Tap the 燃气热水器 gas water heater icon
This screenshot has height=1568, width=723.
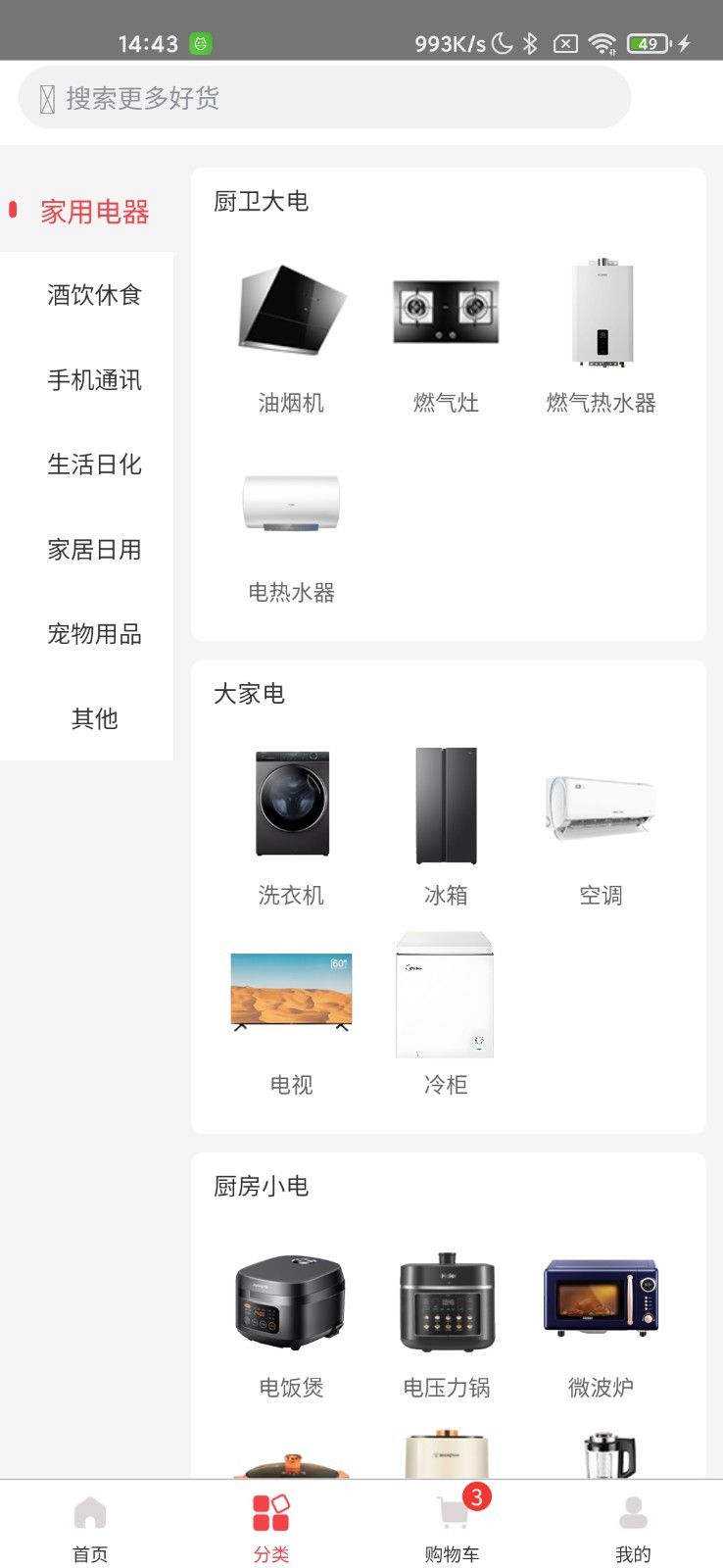(601, 312)
